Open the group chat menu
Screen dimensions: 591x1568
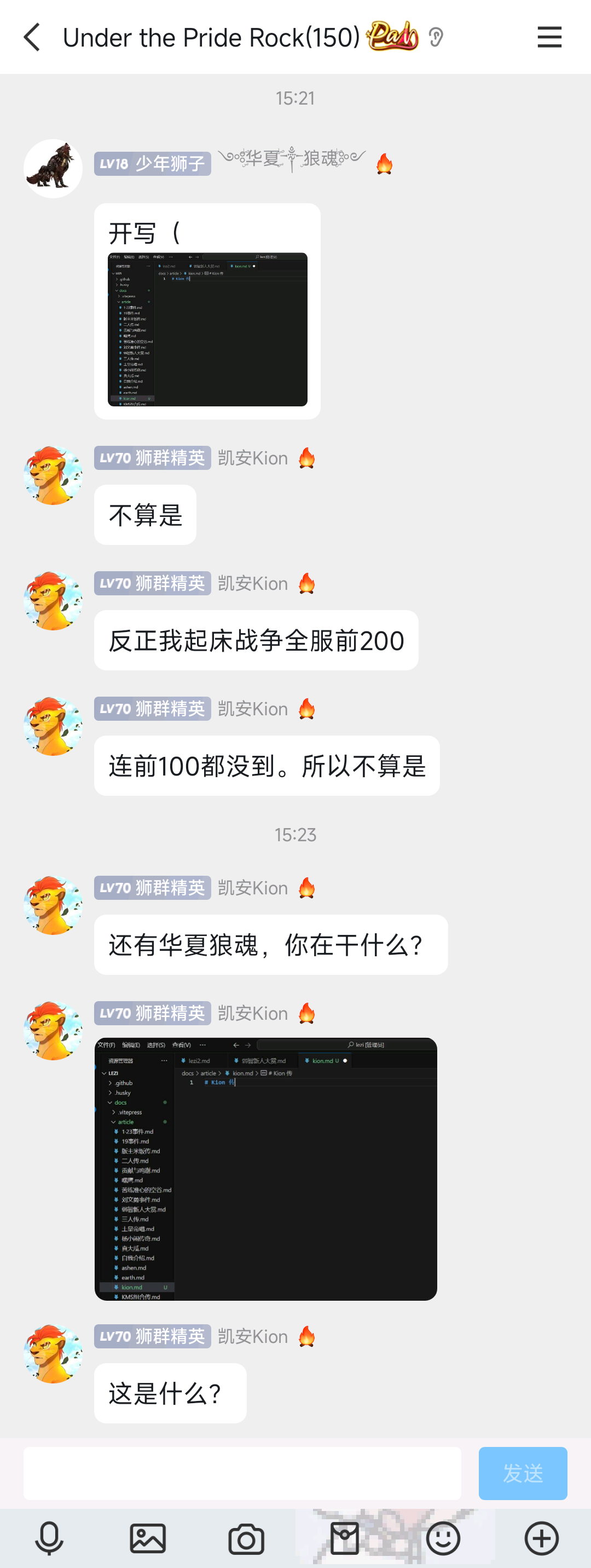point(549,37)
